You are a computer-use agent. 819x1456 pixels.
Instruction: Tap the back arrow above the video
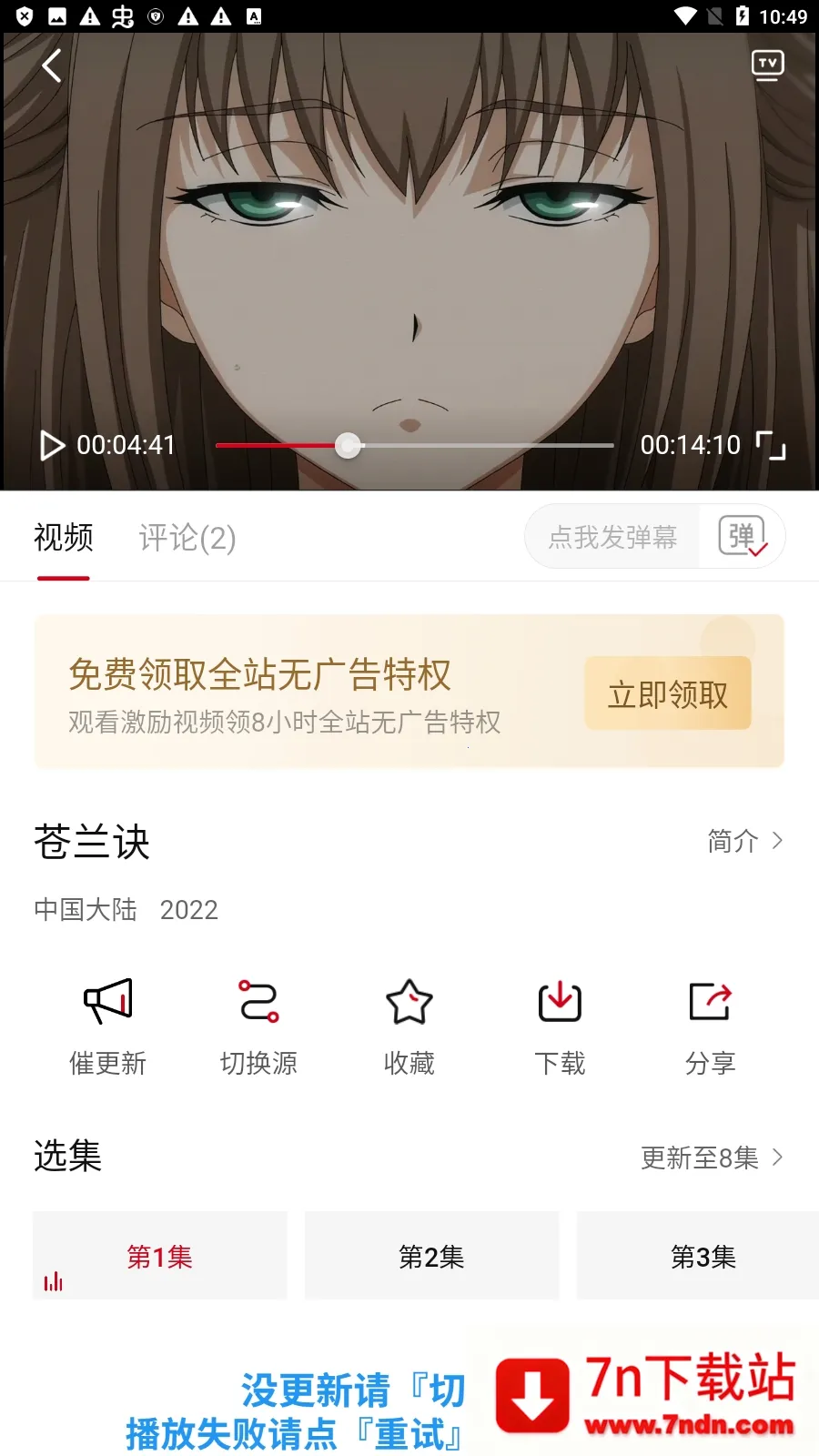point(51,65)
